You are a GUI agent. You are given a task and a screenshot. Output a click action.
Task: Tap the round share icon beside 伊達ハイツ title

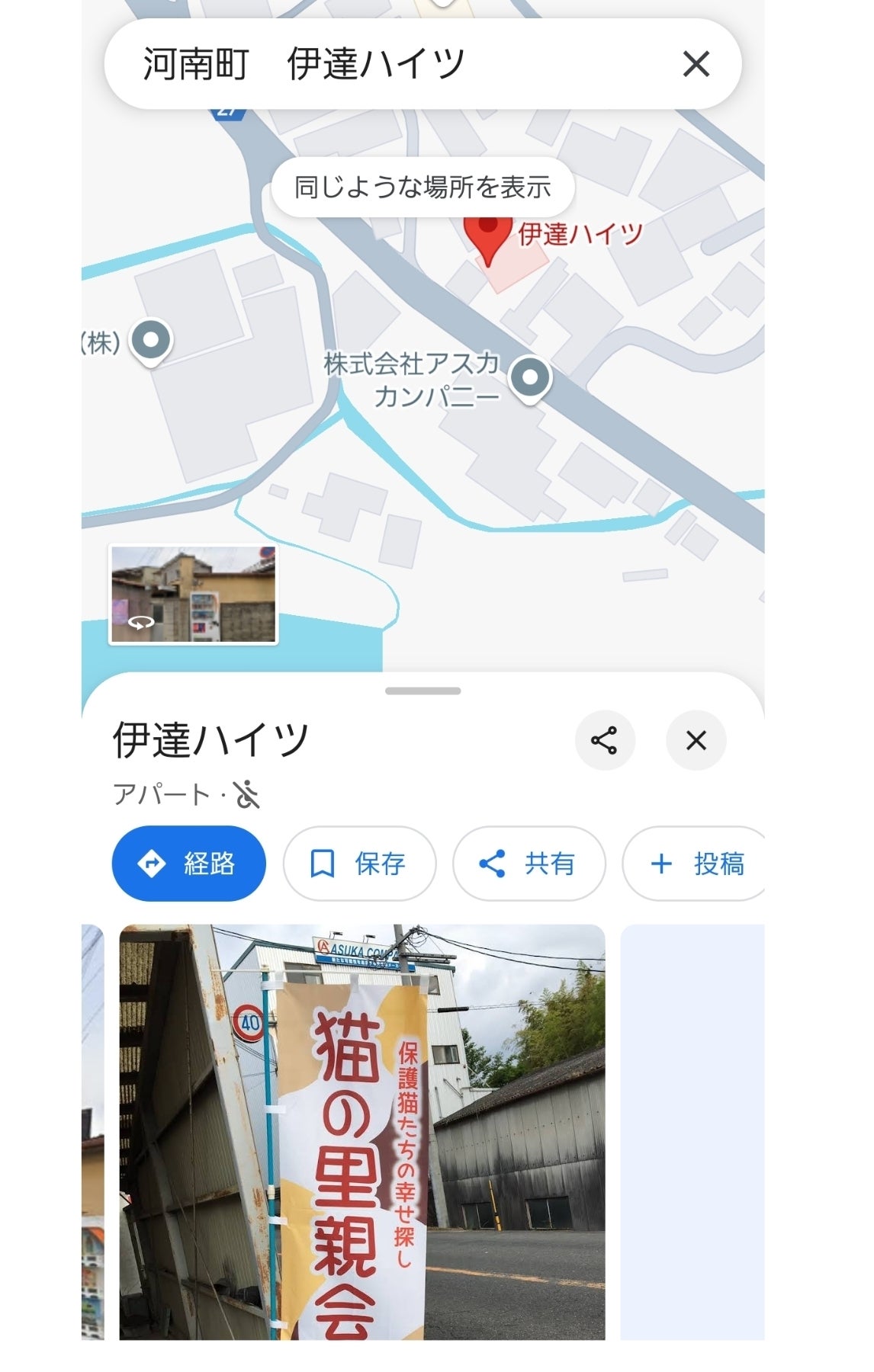click(x=605, y=740)
